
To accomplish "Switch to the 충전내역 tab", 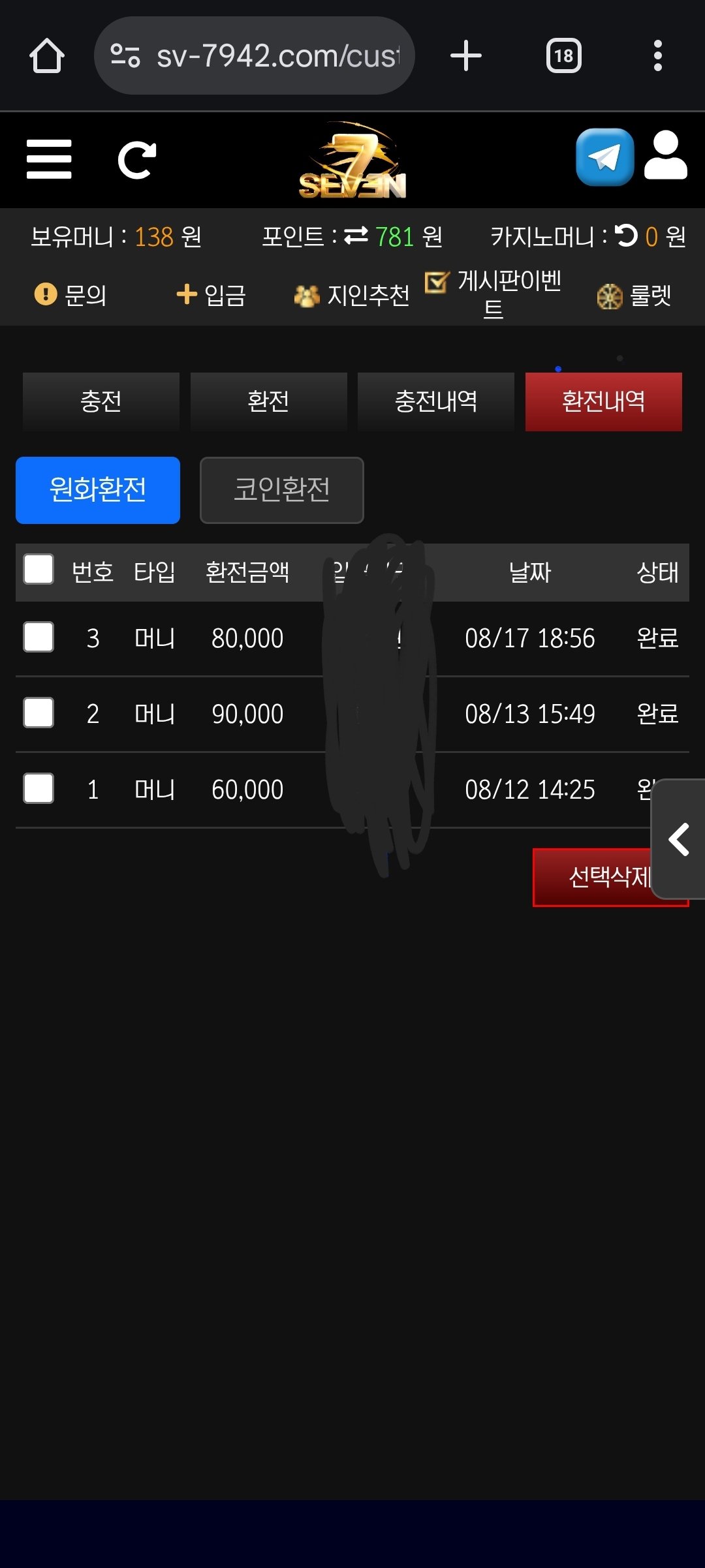I will coord(436,401).
